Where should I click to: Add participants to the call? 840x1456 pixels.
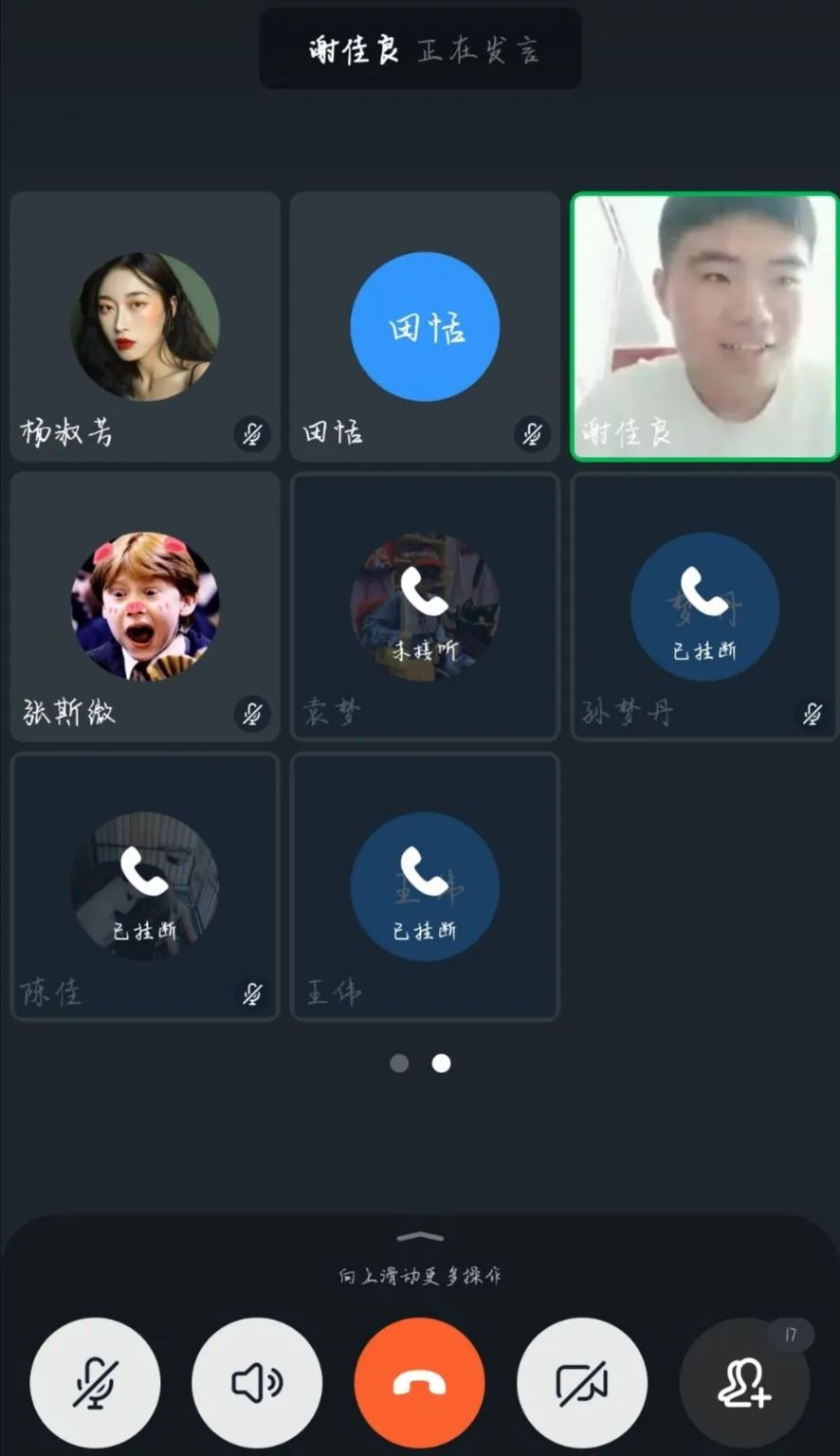coord(745,1383)
